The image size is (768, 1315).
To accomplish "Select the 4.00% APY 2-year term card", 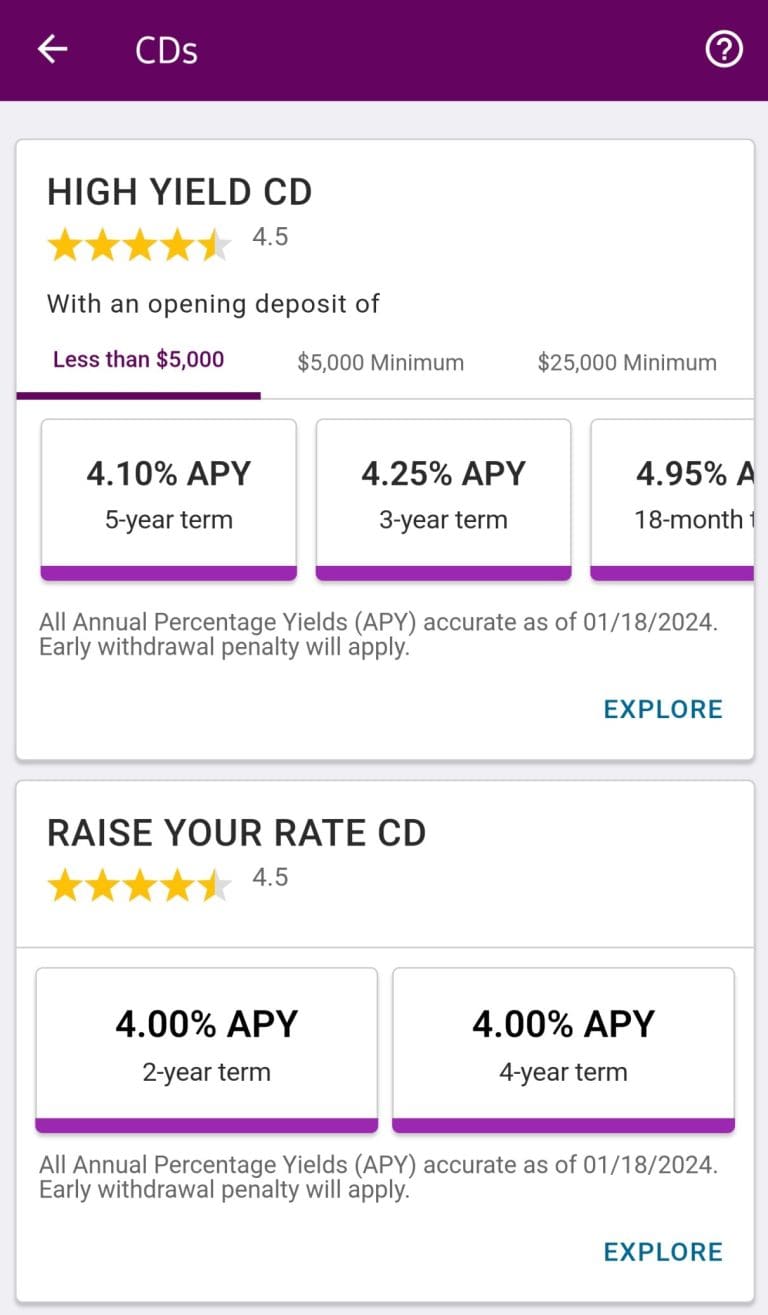I will pyautogui.click(x=206, y=1045).
